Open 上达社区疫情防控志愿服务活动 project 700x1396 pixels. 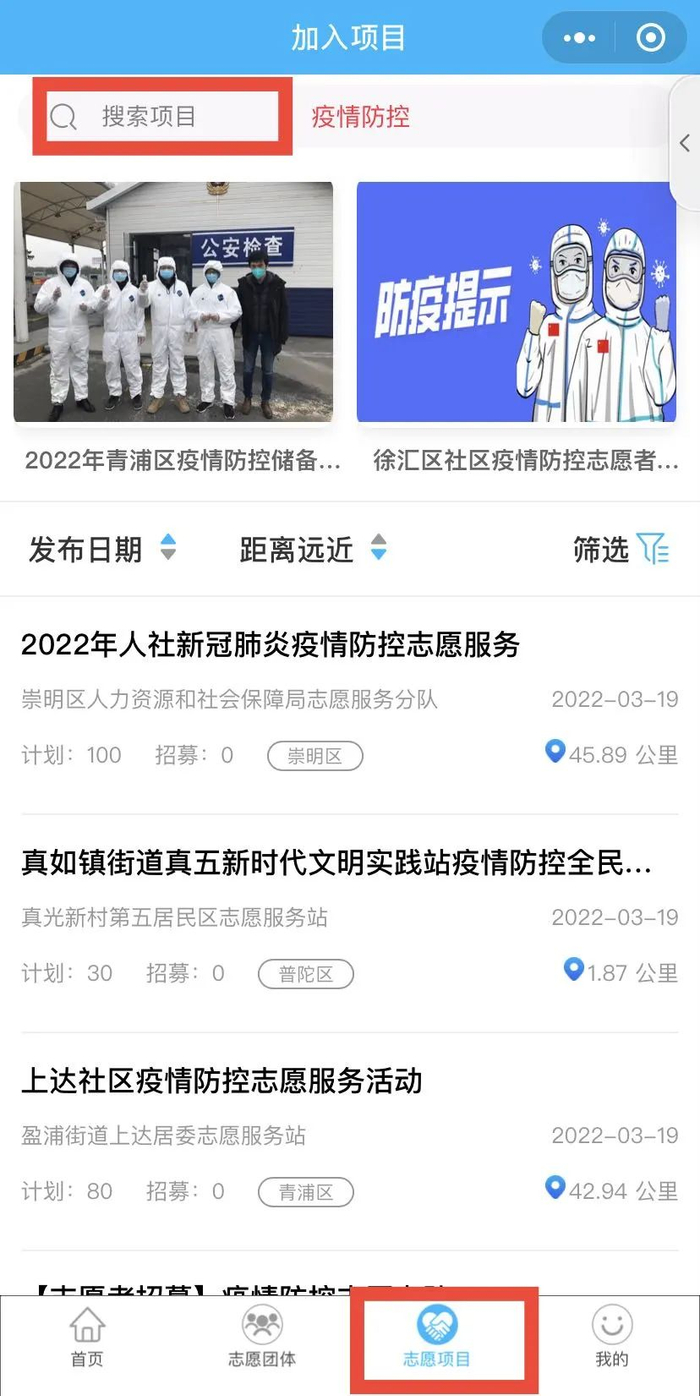(x=222, y=1080)
